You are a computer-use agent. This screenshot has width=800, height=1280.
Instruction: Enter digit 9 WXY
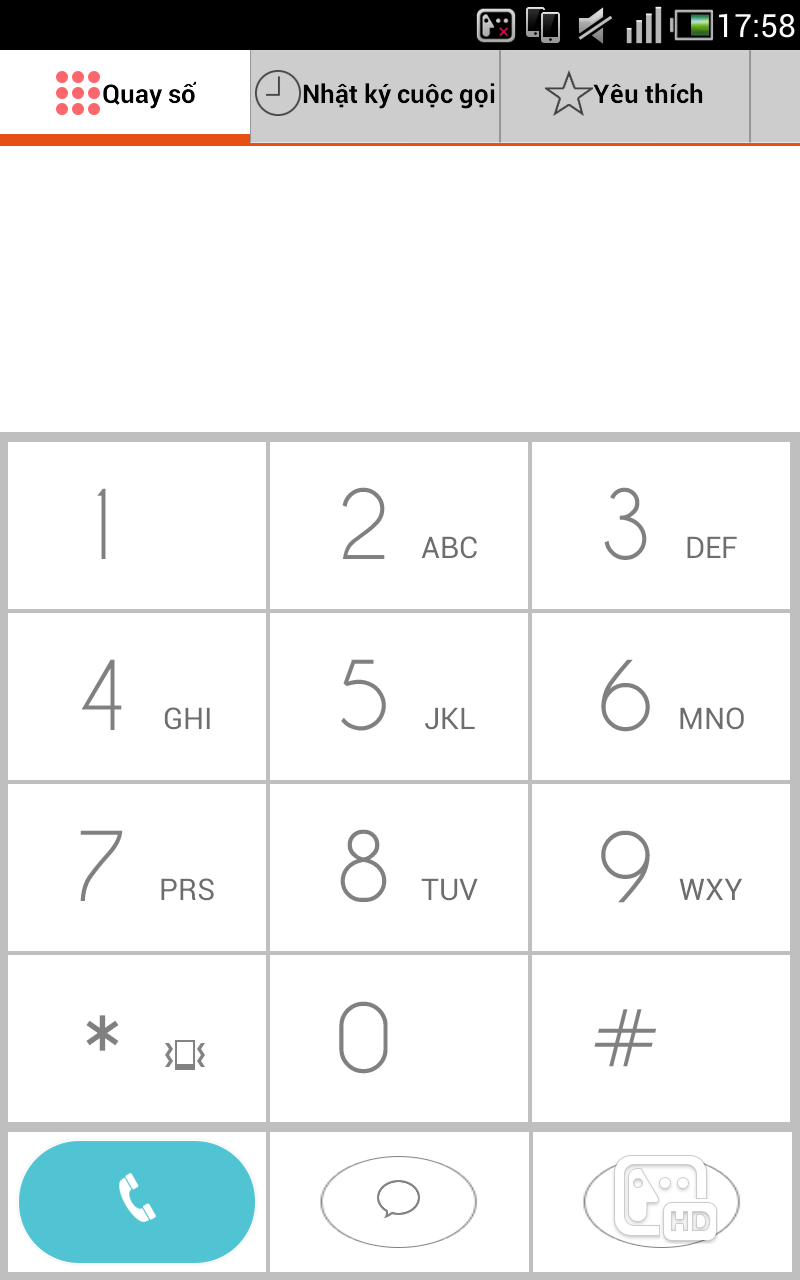[661, 867]
